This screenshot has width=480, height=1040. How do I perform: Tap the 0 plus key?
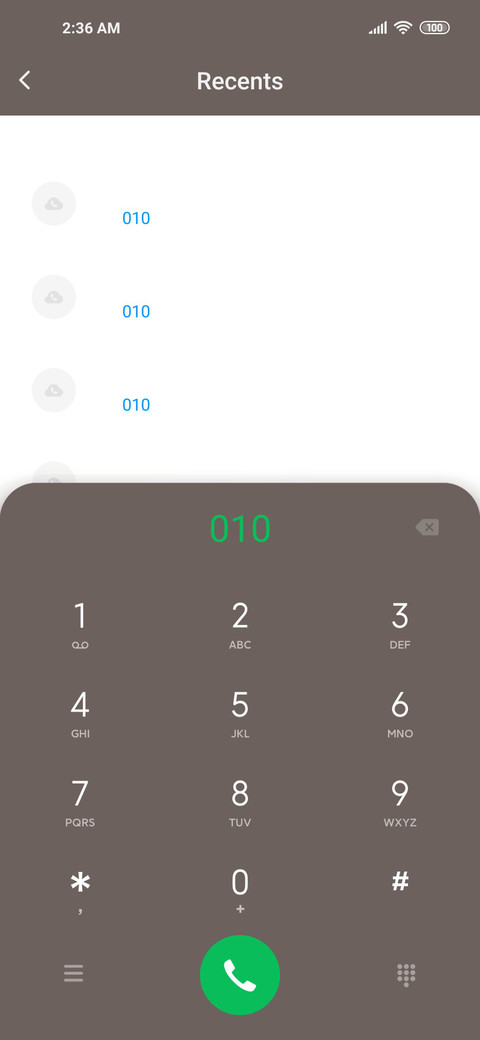coord(240,891)
